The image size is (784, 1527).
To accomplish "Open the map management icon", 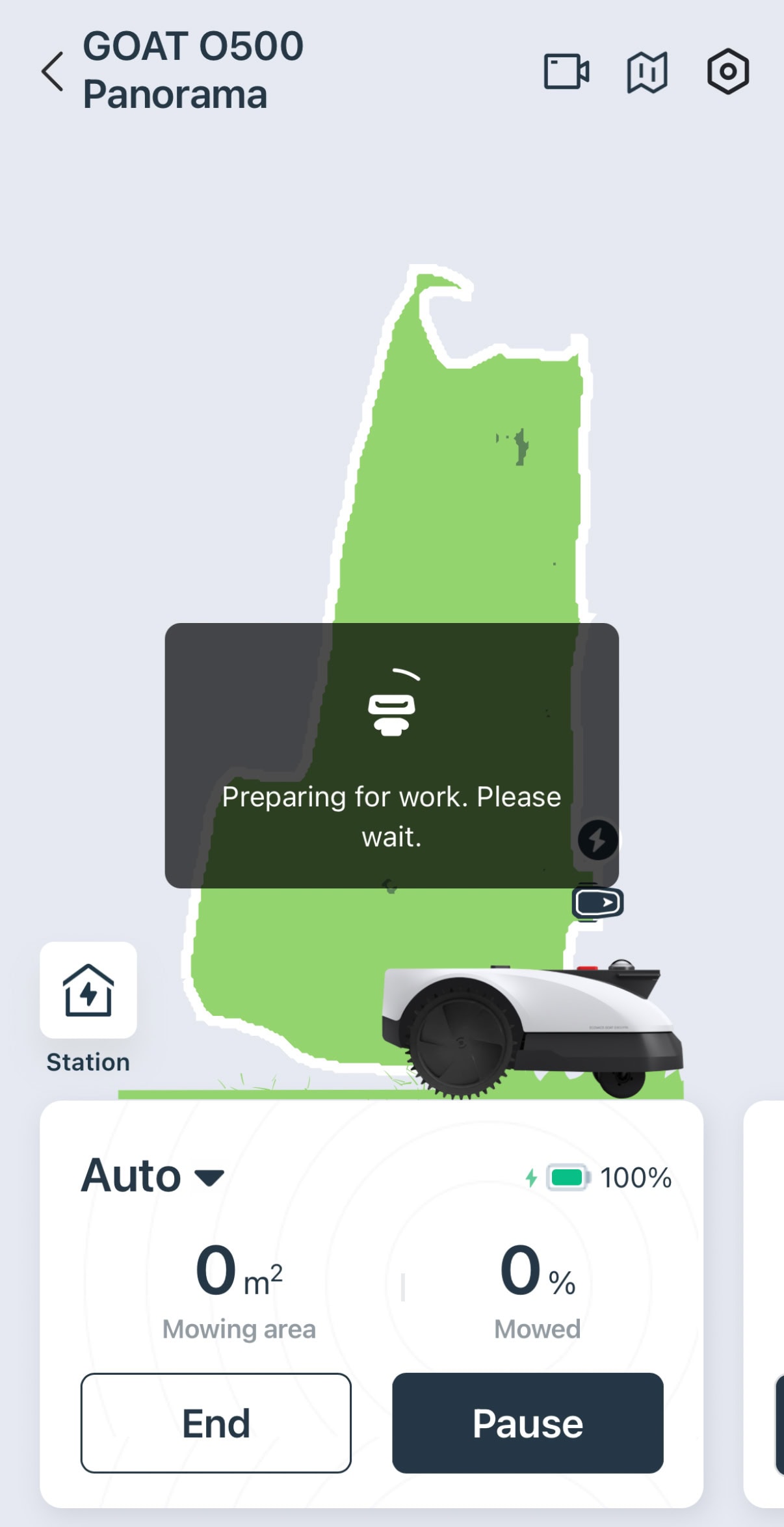I will tap(647, 72).
